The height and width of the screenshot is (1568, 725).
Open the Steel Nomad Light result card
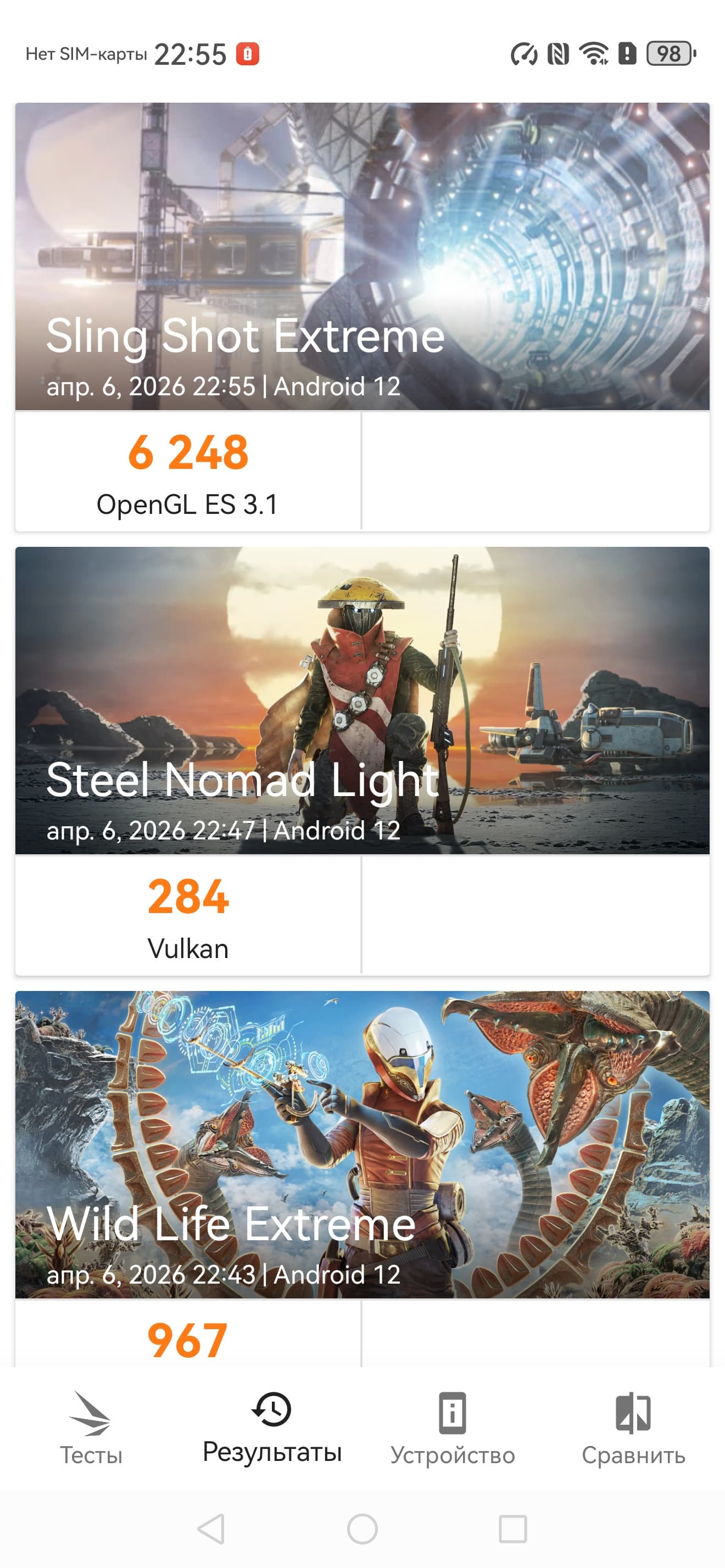tap(362, 700)
